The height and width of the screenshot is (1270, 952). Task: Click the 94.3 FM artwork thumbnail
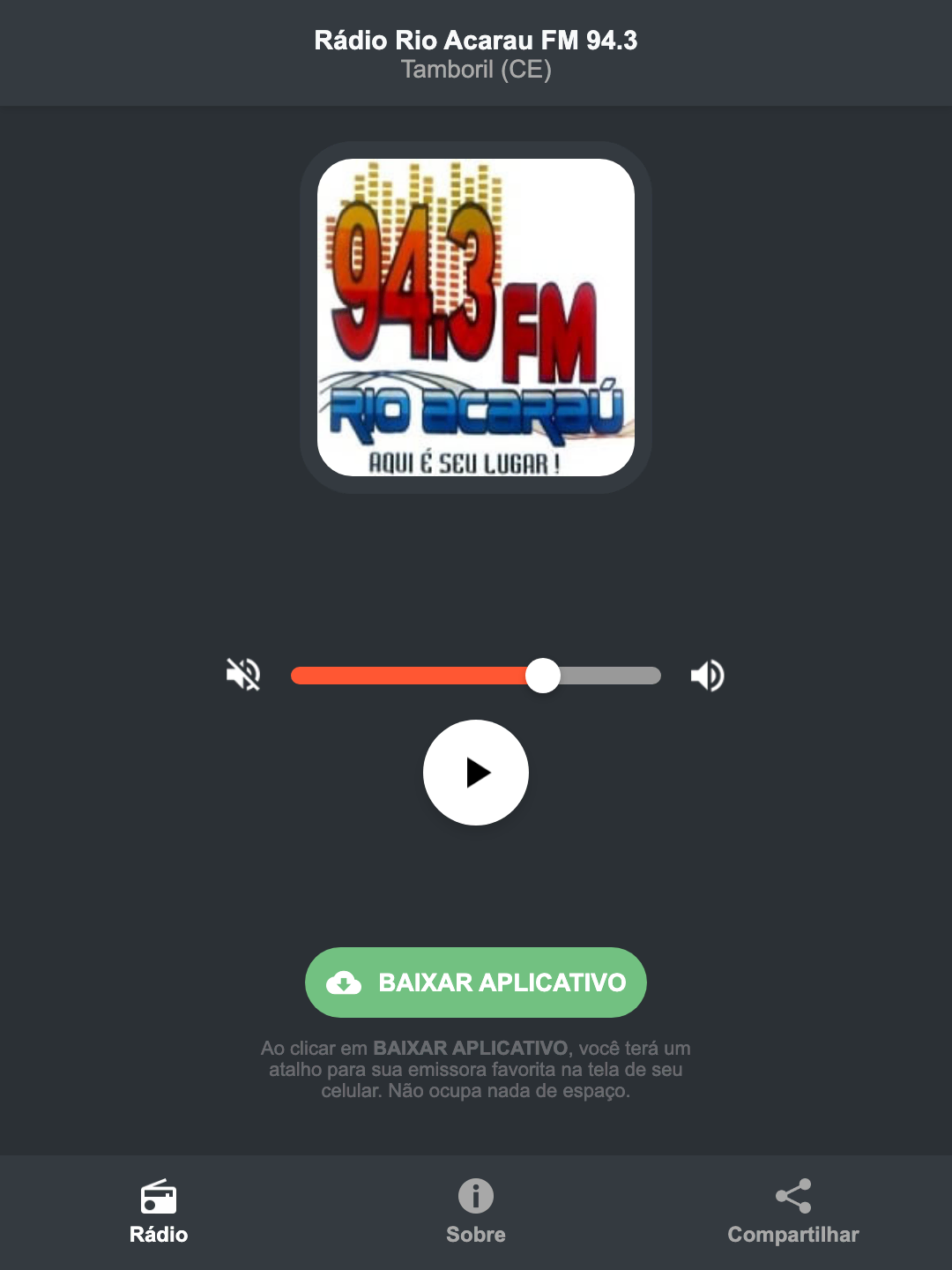[475, 317]
